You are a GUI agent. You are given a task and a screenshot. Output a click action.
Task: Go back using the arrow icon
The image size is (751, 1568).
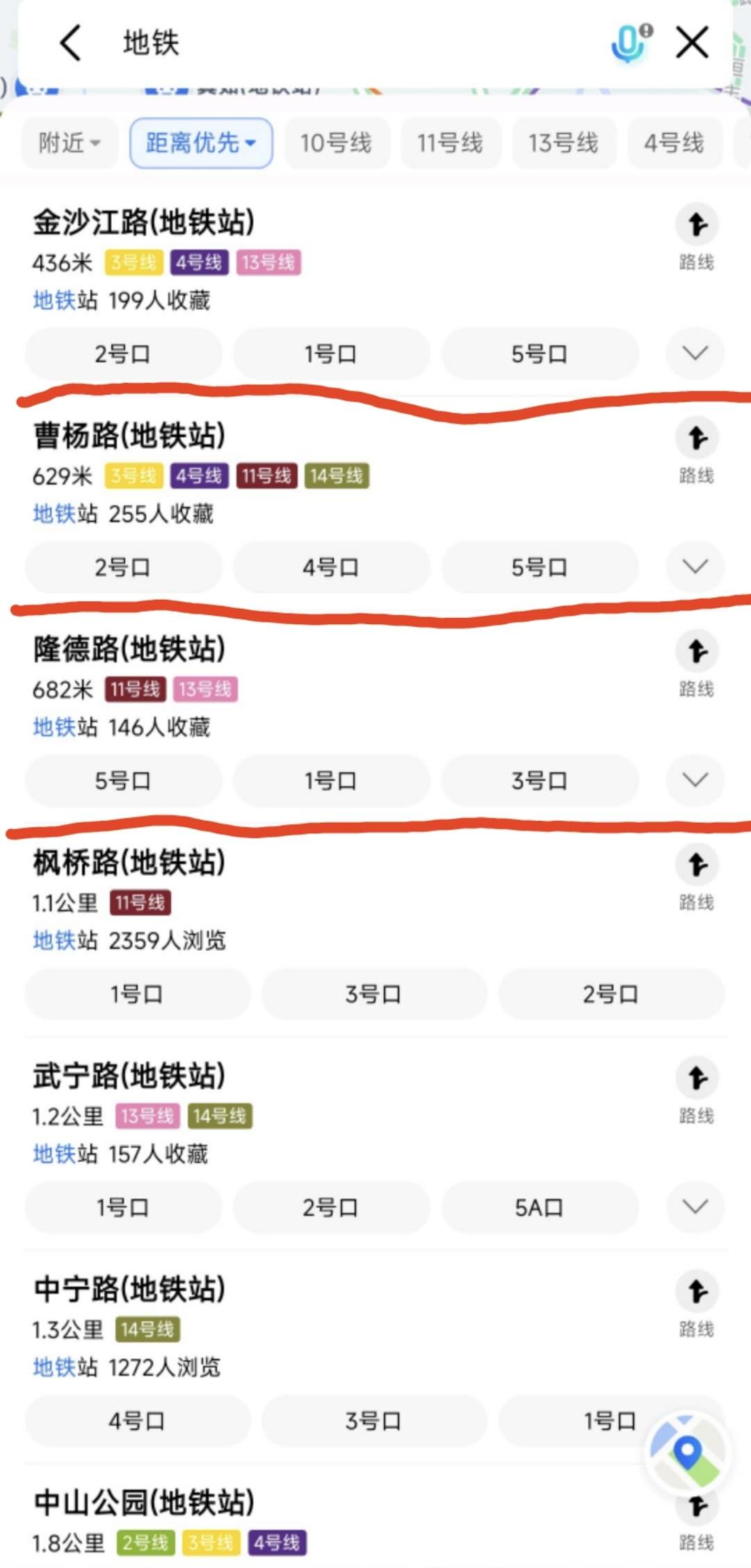pos(70,43)
